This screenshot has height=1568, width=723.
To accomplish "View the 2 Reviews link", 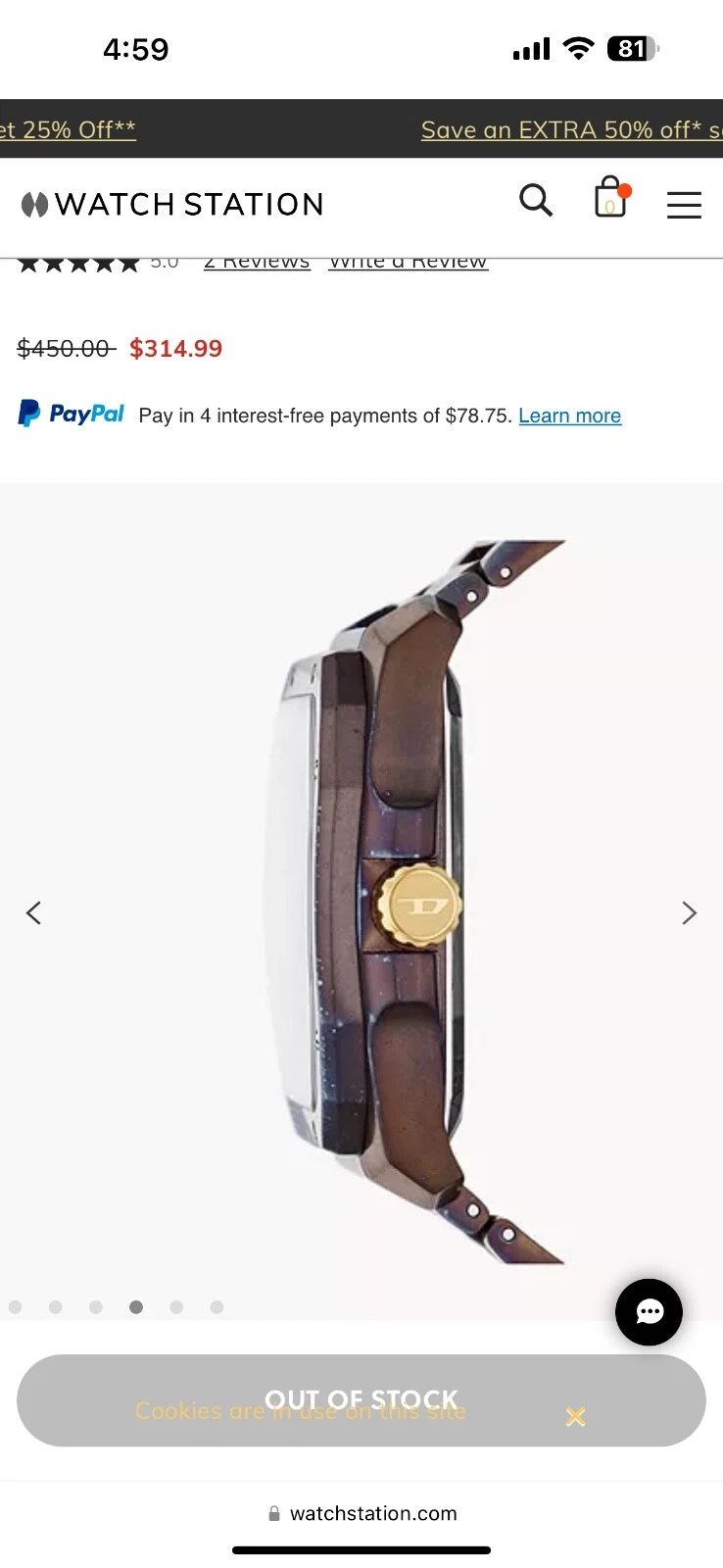I will pyautogui.click(x=257, y=263).
